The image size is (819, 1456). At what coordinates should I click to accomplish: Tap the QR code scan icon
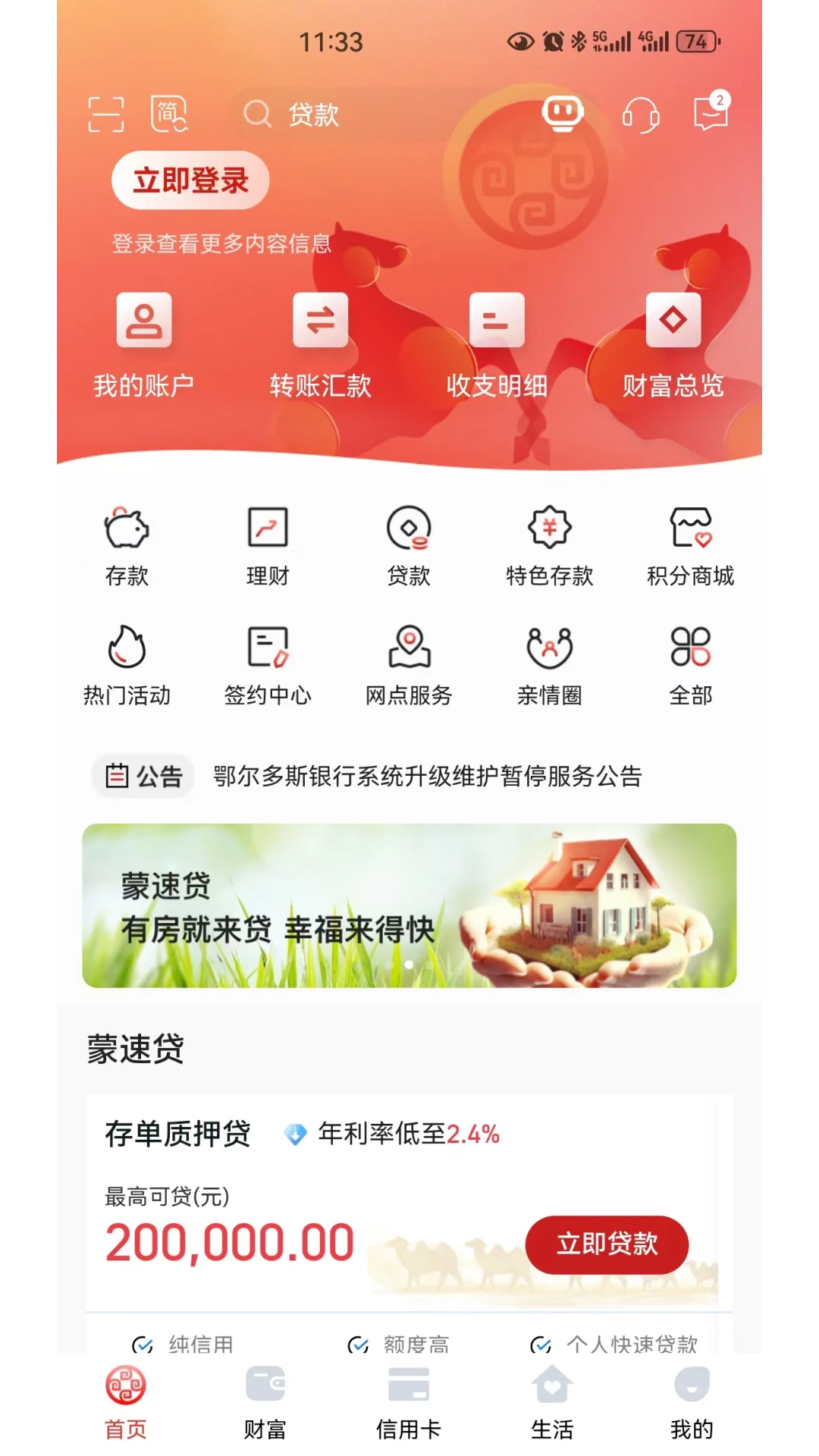tap(105, 112)
